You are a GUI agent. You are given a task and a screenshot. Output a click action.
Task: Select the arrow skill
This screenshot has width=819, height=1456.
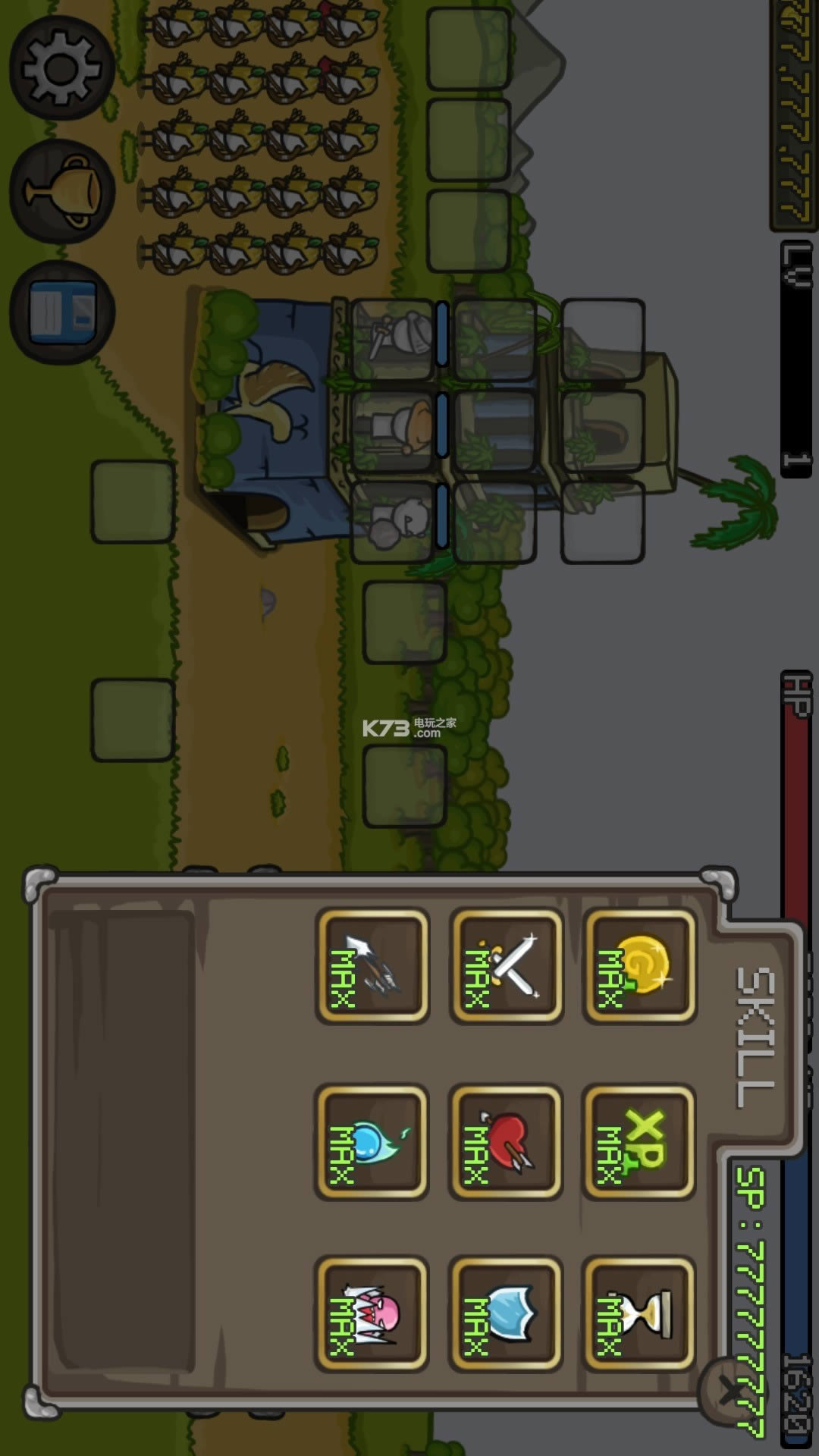[372, 967]
